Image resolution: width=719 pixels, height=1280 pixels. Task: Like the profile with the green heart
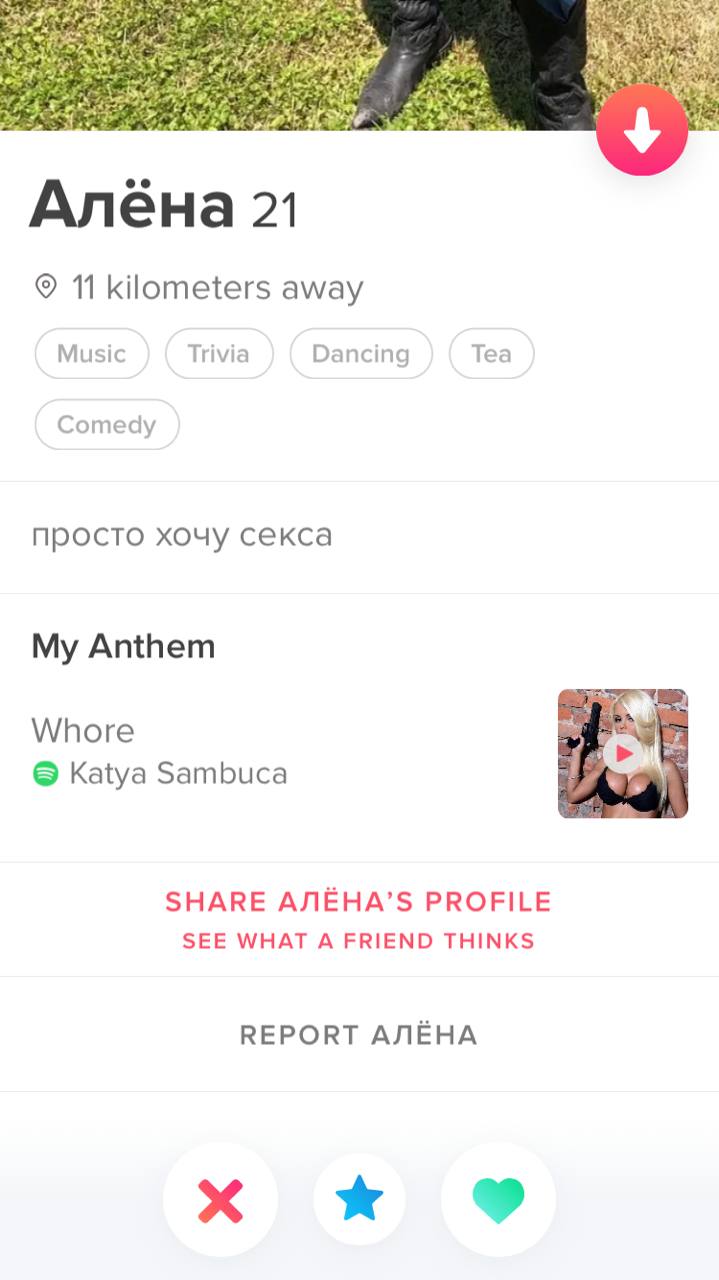(x=498, y=1200)
